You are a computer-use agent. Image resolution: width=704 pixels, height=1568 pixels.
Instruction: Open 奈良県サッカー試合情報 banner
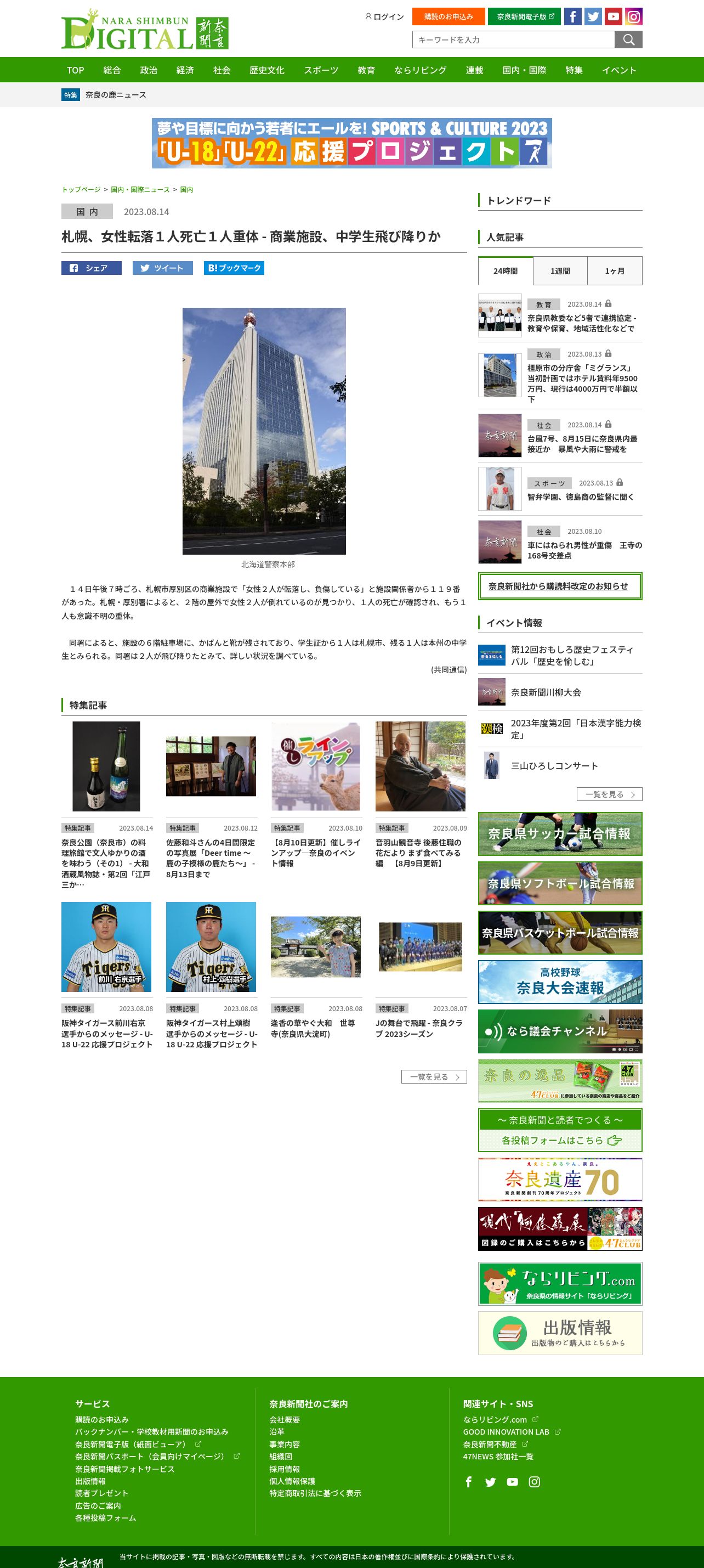click(560, 834)
